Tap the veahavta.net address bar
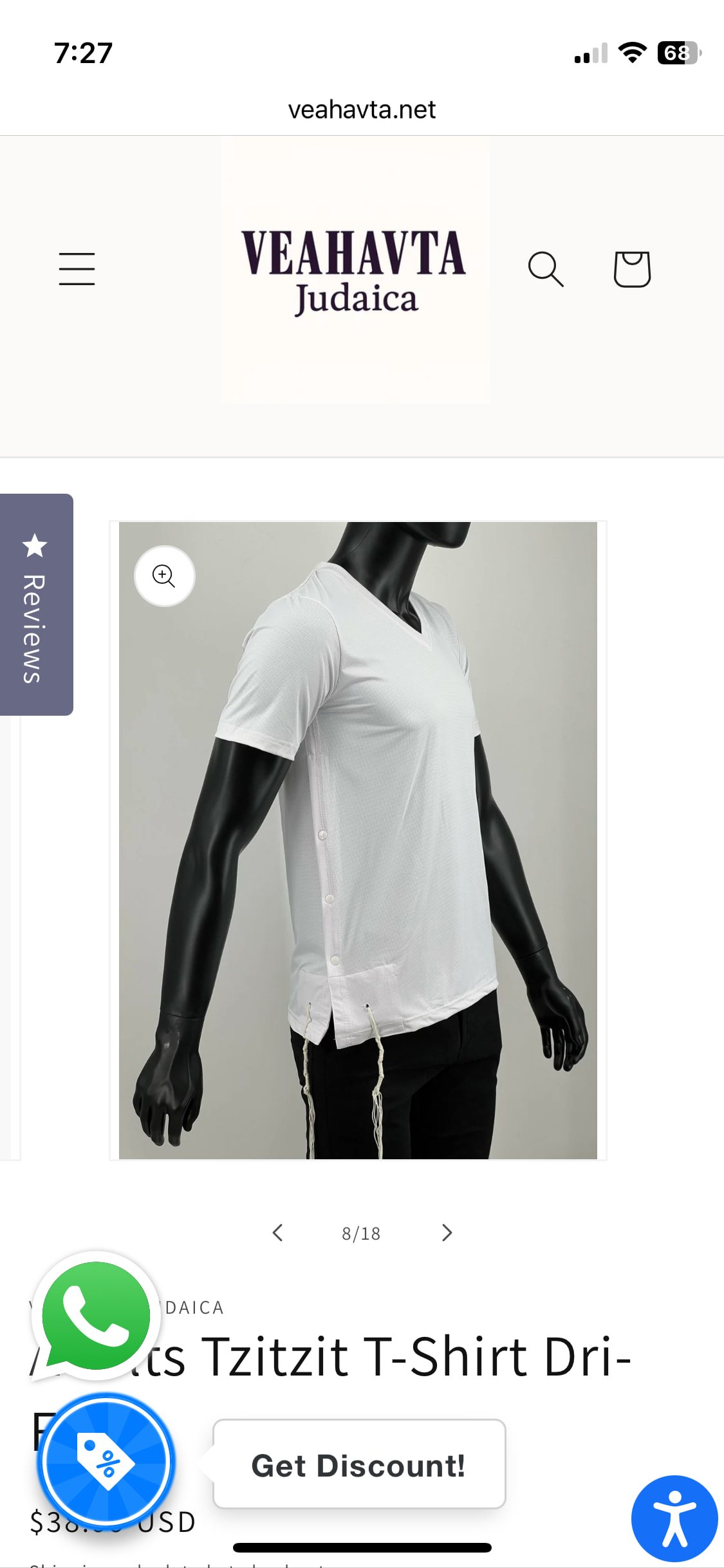 click(x=362, y=109)
